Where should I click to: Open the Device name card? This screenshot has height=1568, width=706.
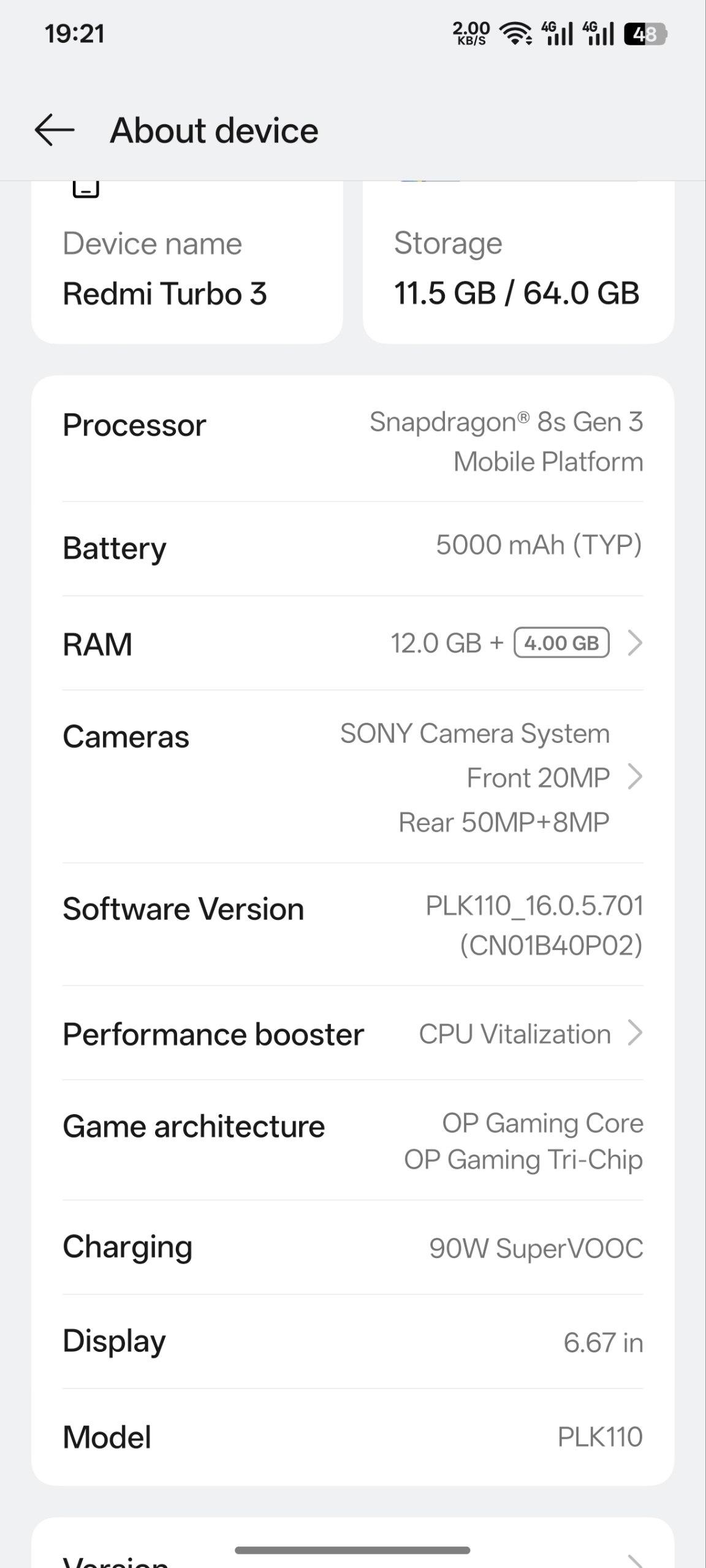[x=187, y=269]
